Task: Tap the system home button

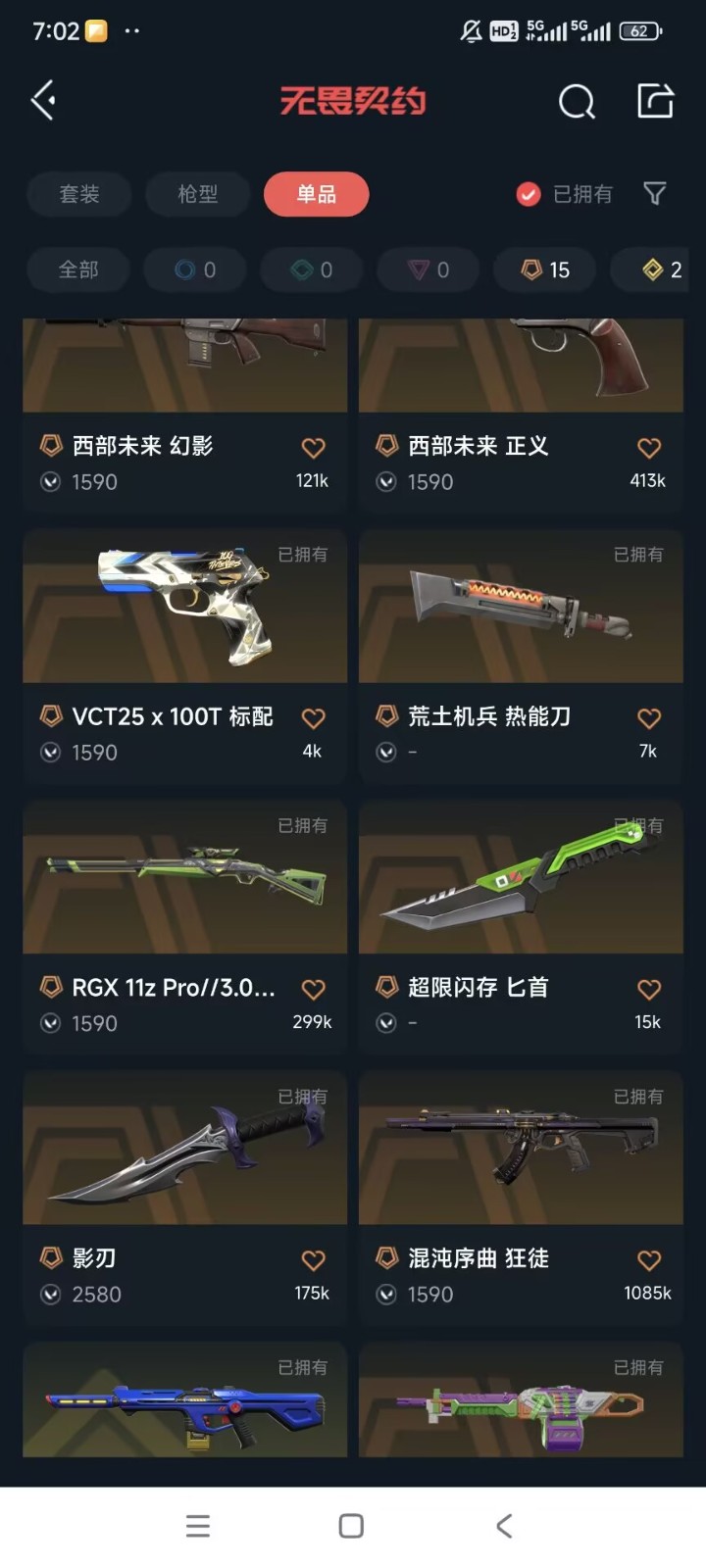Action: pyautogui.click(x=351, y=1526)
